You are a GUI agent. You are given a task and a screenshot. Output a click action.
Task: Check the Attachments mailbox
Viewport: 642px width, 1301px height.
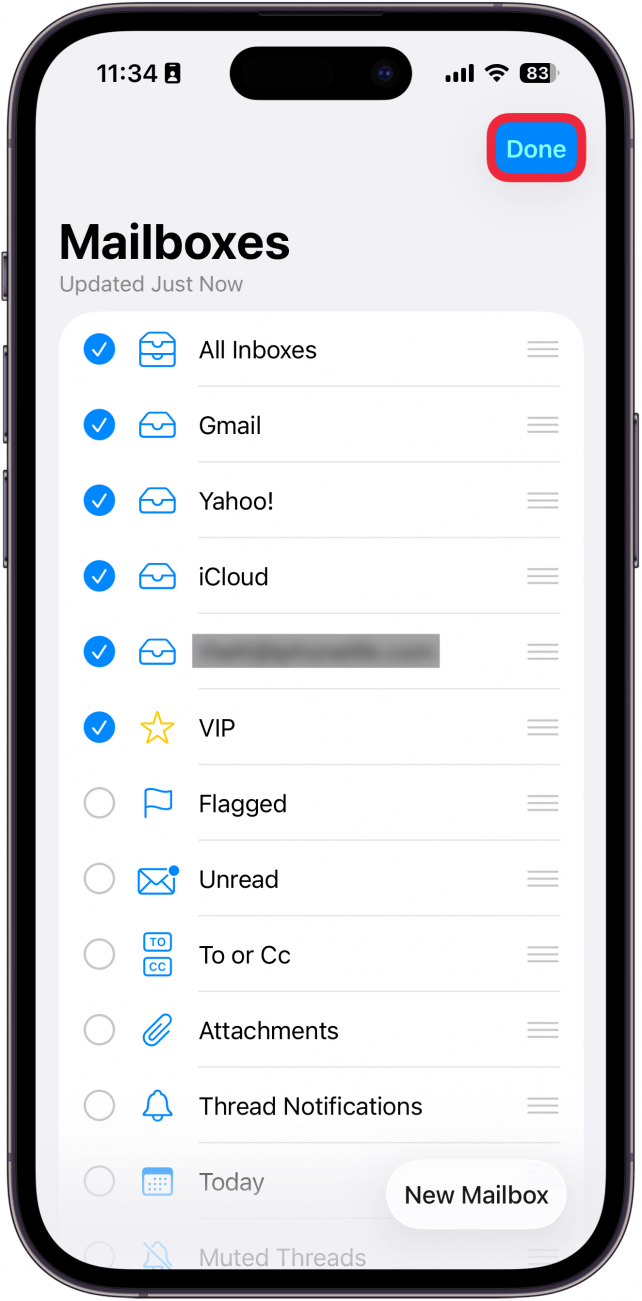[99, 1030]
